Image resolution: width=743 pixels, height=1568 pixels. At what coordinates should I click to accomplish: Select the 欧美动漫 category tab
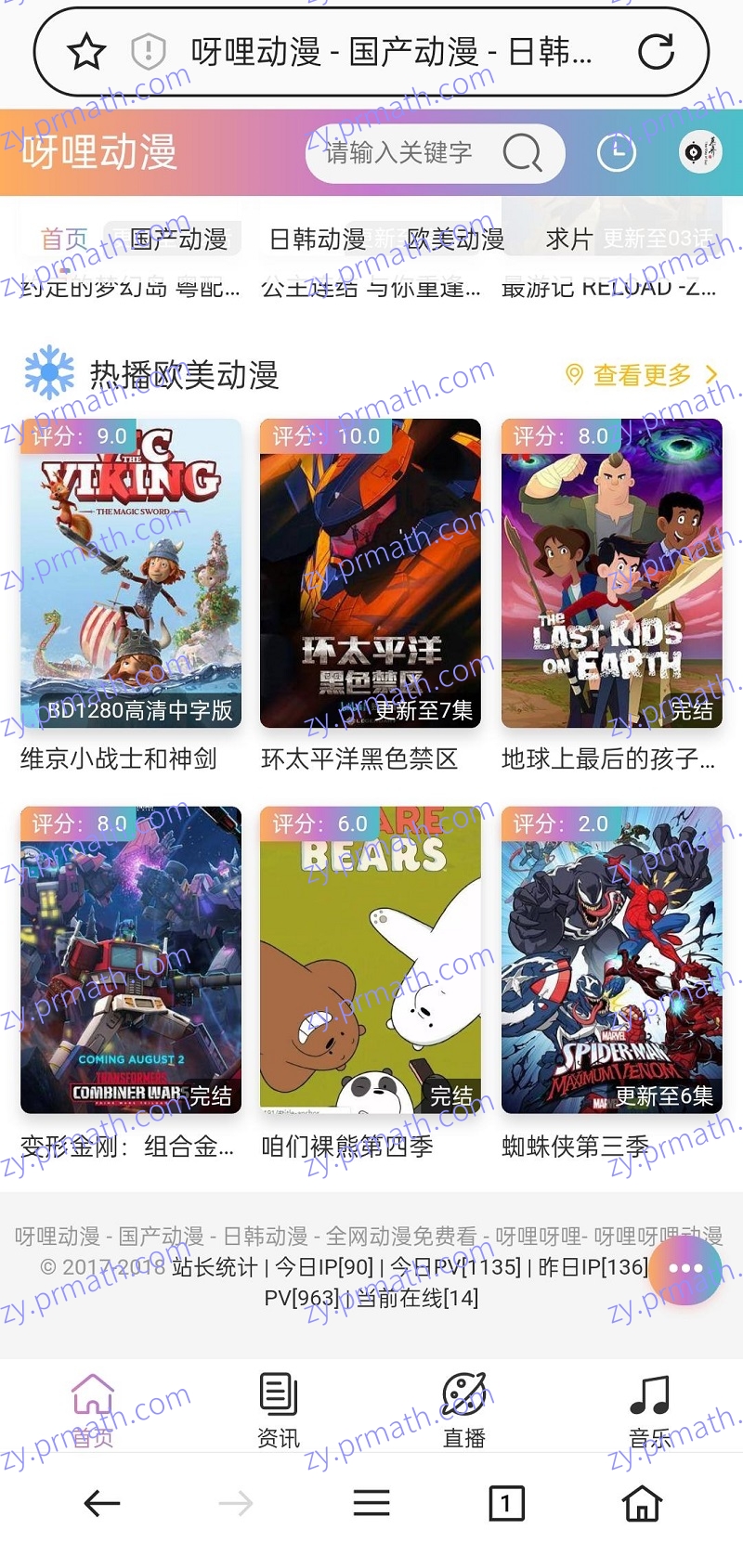tap(453, 238)
